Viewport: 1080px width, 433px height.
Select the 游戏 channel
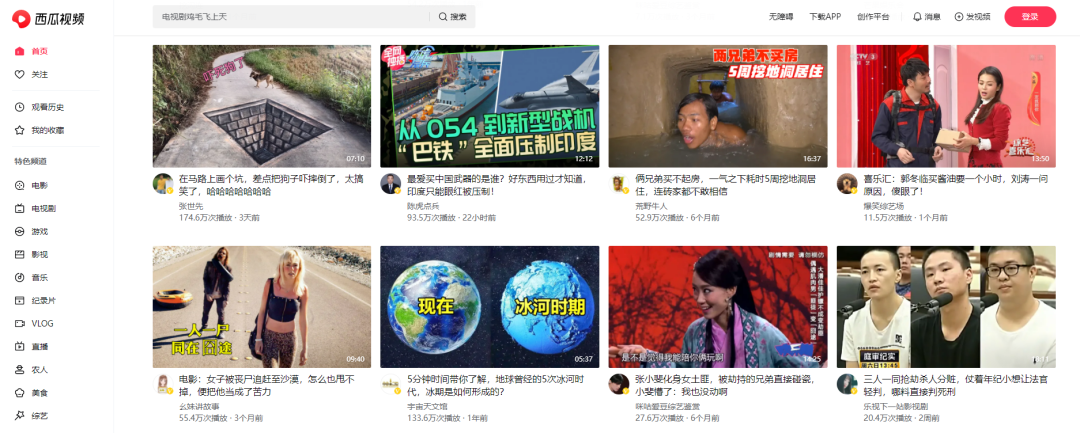pos(38,231)
